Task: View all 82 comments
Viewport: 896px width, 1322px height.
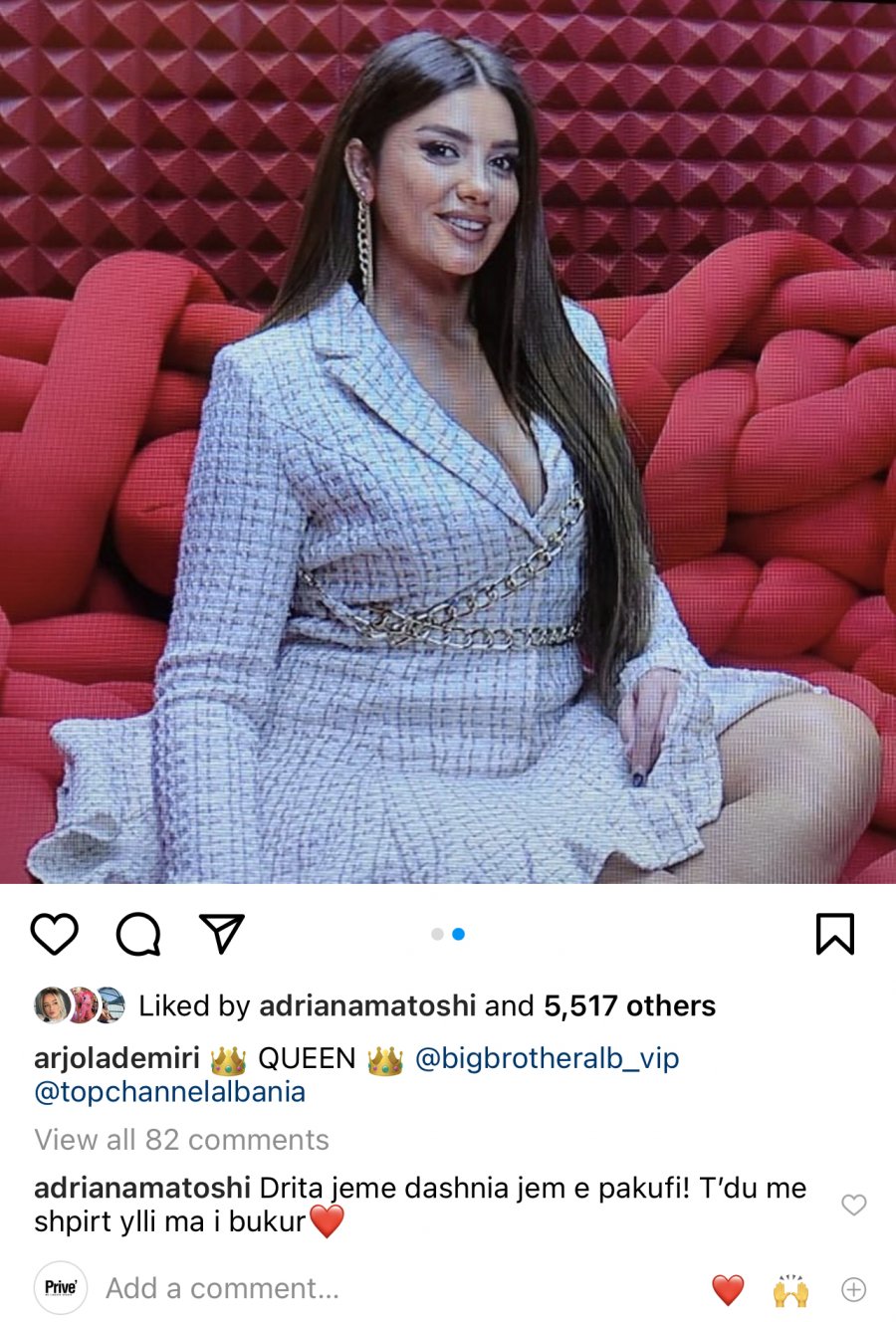Action: point(181,1140)
